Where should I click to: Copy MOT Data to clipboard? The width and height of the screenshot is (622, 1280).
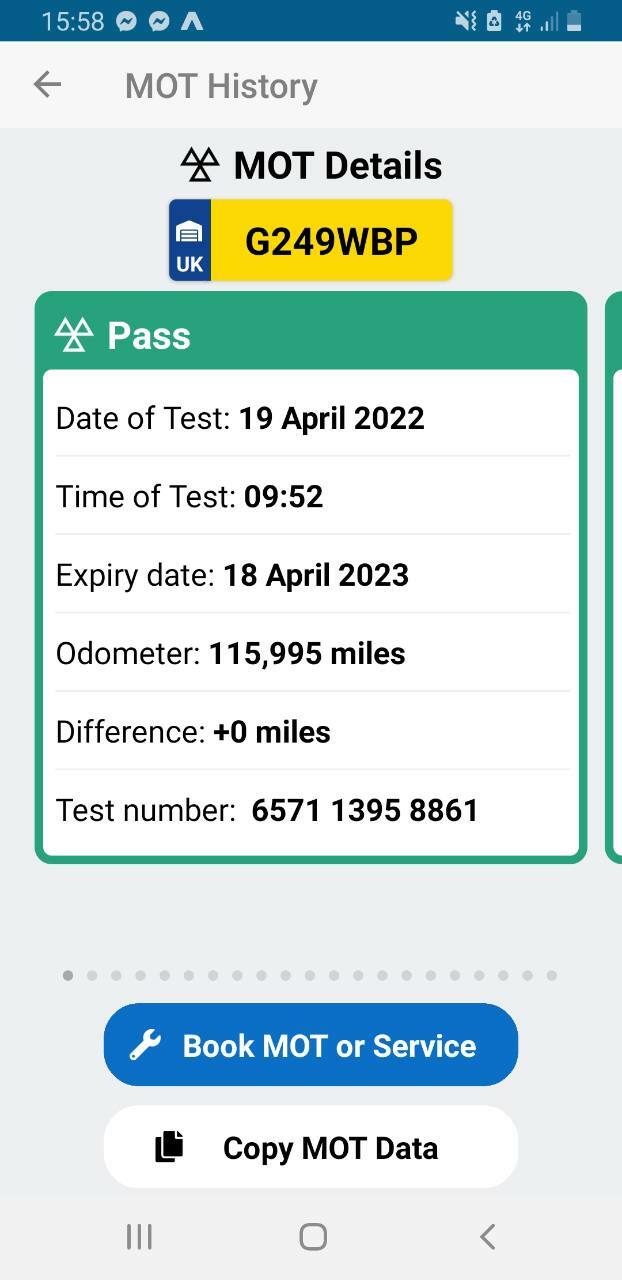[x=311, y=1147]
